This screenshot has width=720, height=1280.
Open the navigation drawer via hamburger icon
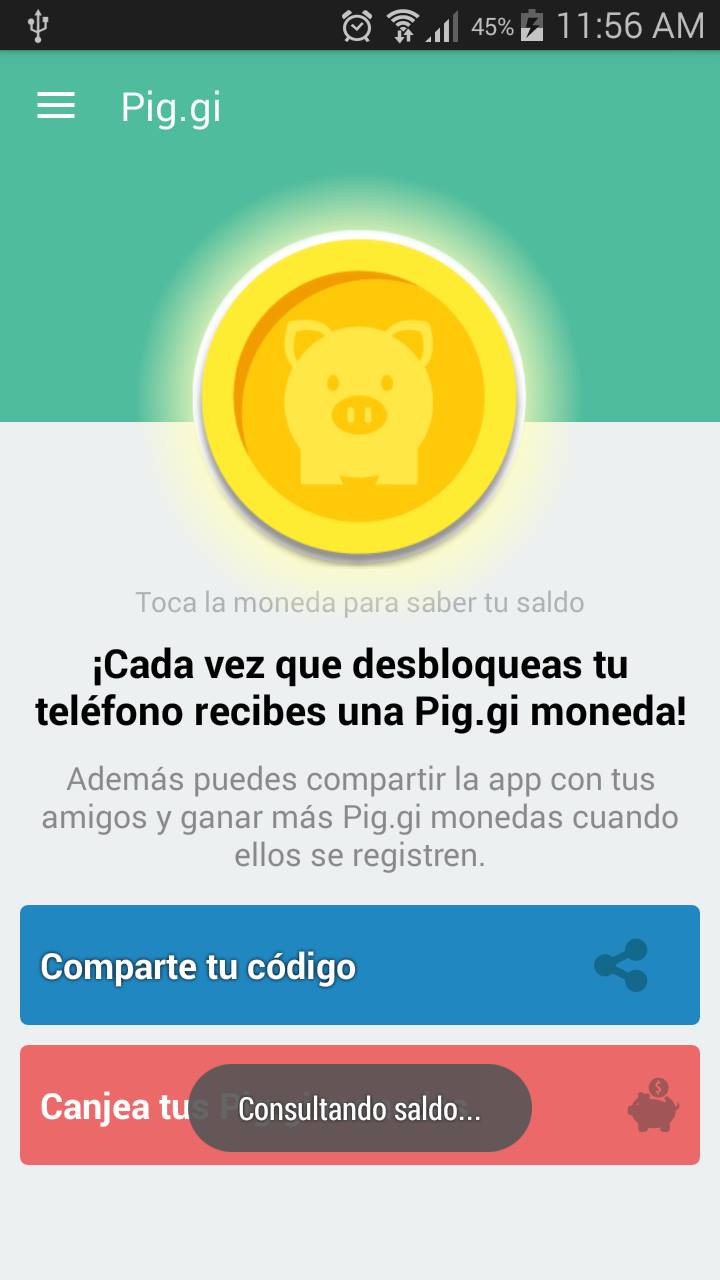pos(55,106)
